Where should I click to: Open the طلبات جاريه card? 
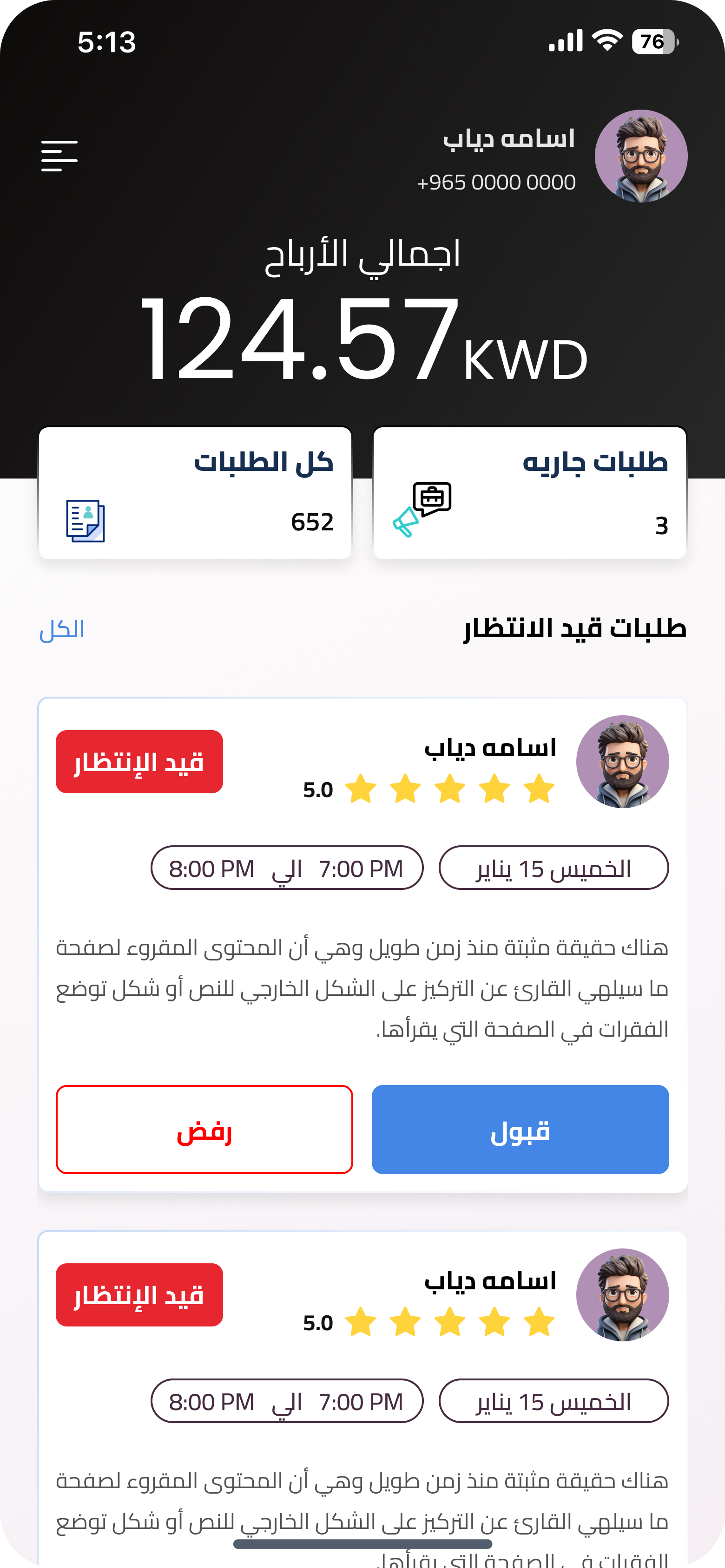point(529,493)
